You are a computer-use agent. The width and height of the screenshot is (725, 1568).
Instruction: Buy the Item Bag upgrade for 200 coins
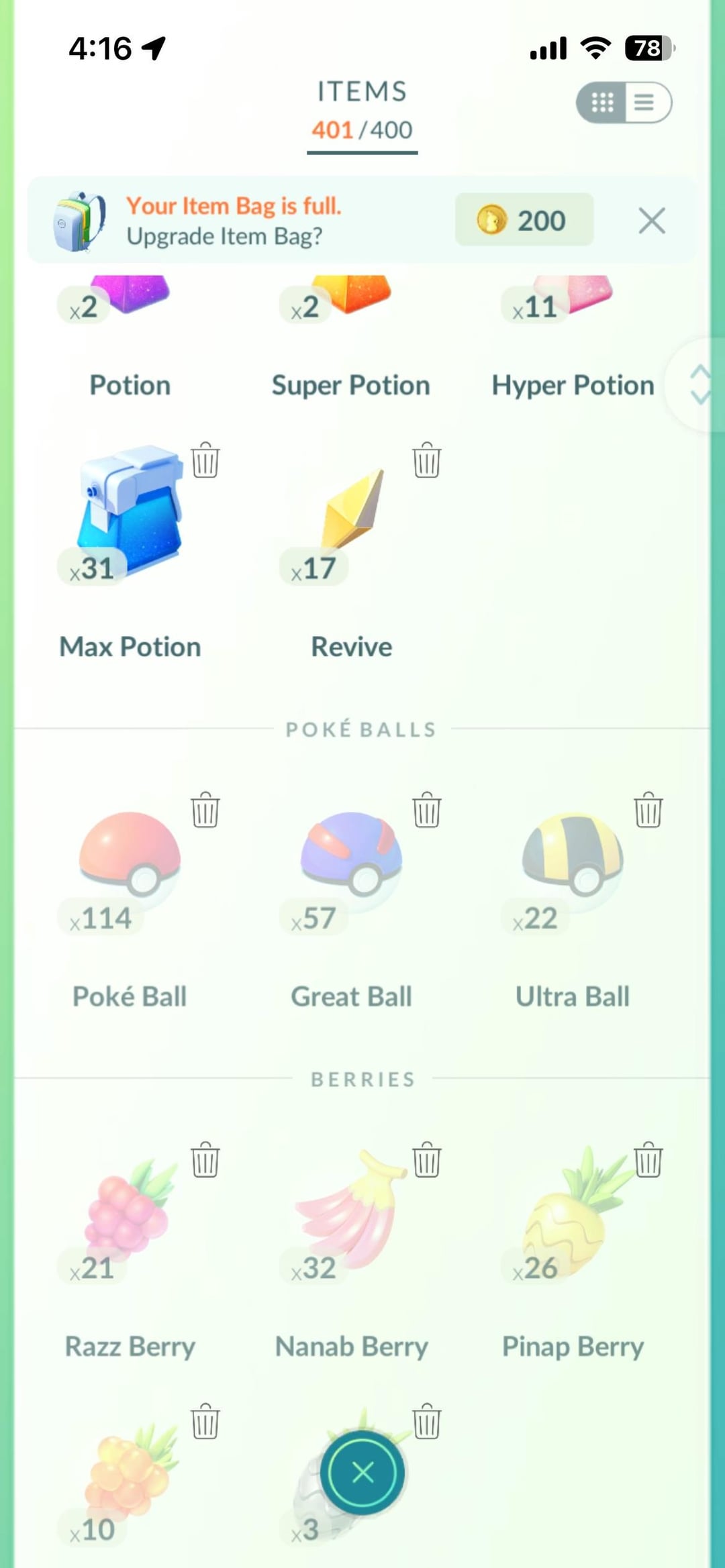(524, 220)
